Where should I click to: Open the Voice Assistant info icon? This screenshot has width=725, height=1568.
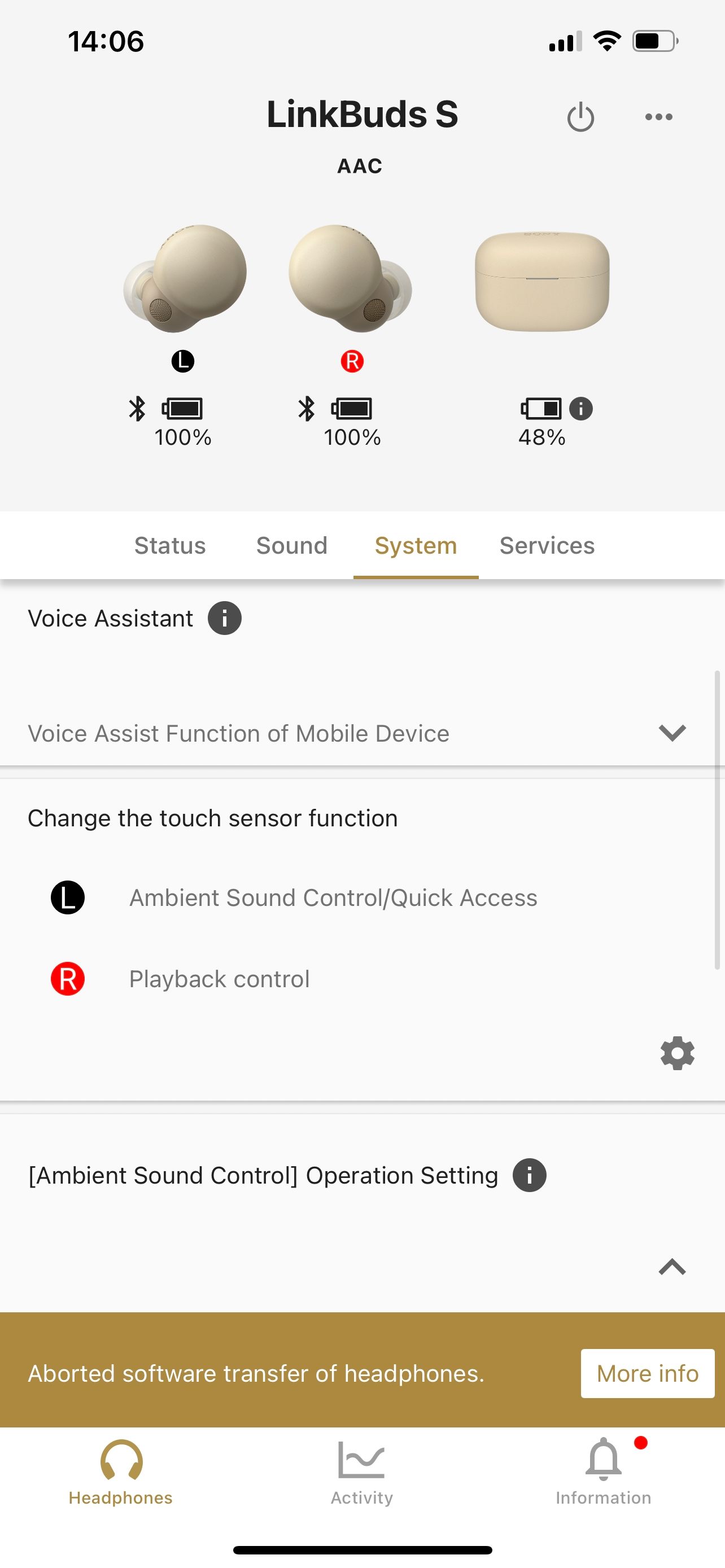(x=225, y=619)
